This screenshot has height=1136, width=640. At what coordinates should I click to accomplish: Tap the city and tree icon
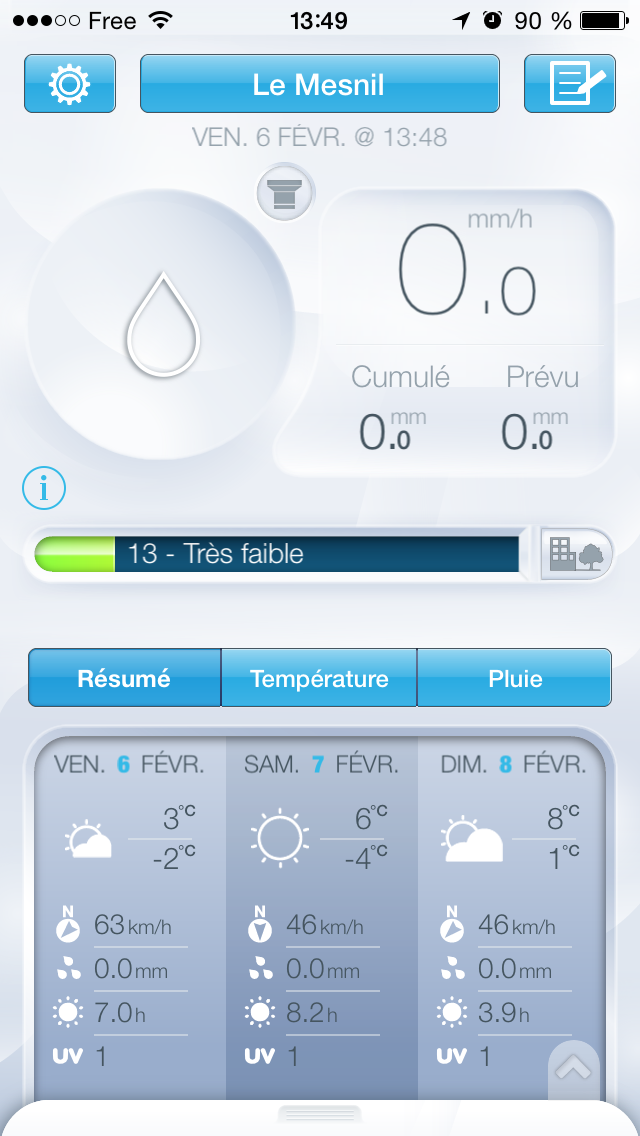[x=576, y=553]
